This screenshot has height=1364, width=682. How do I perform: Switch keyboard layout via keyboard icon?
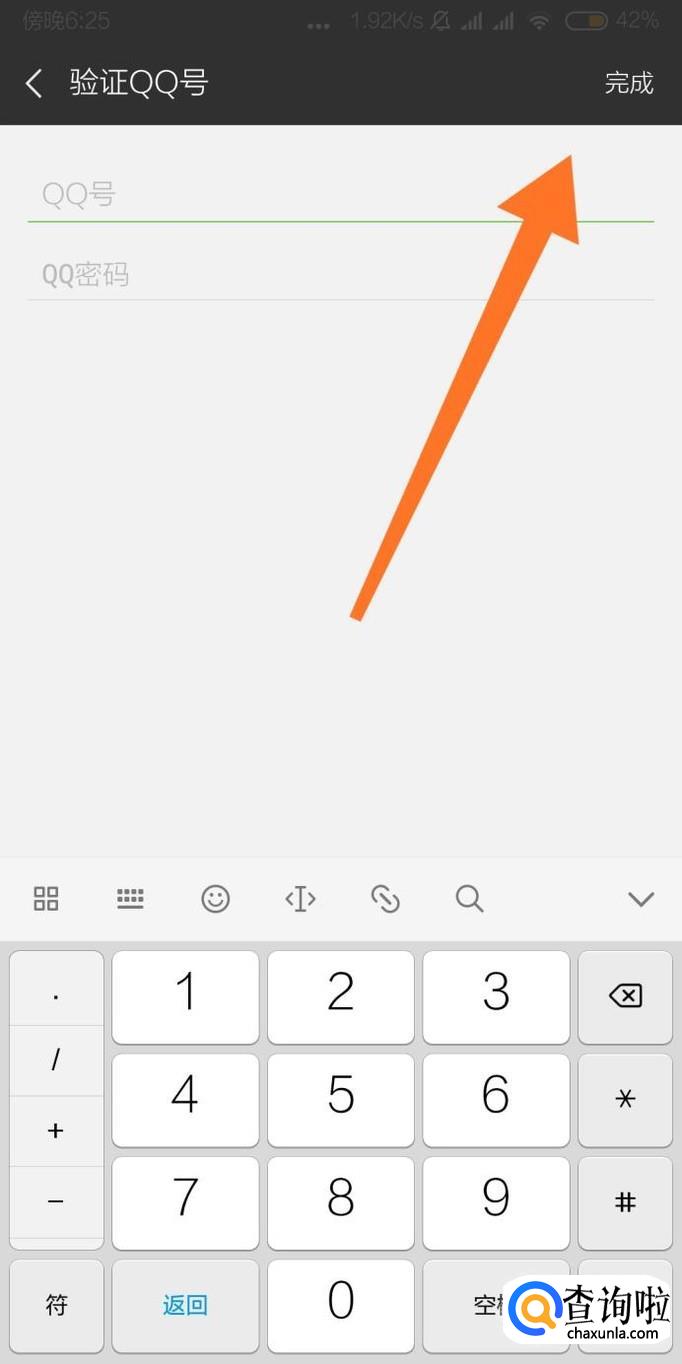tap(130, 898)
